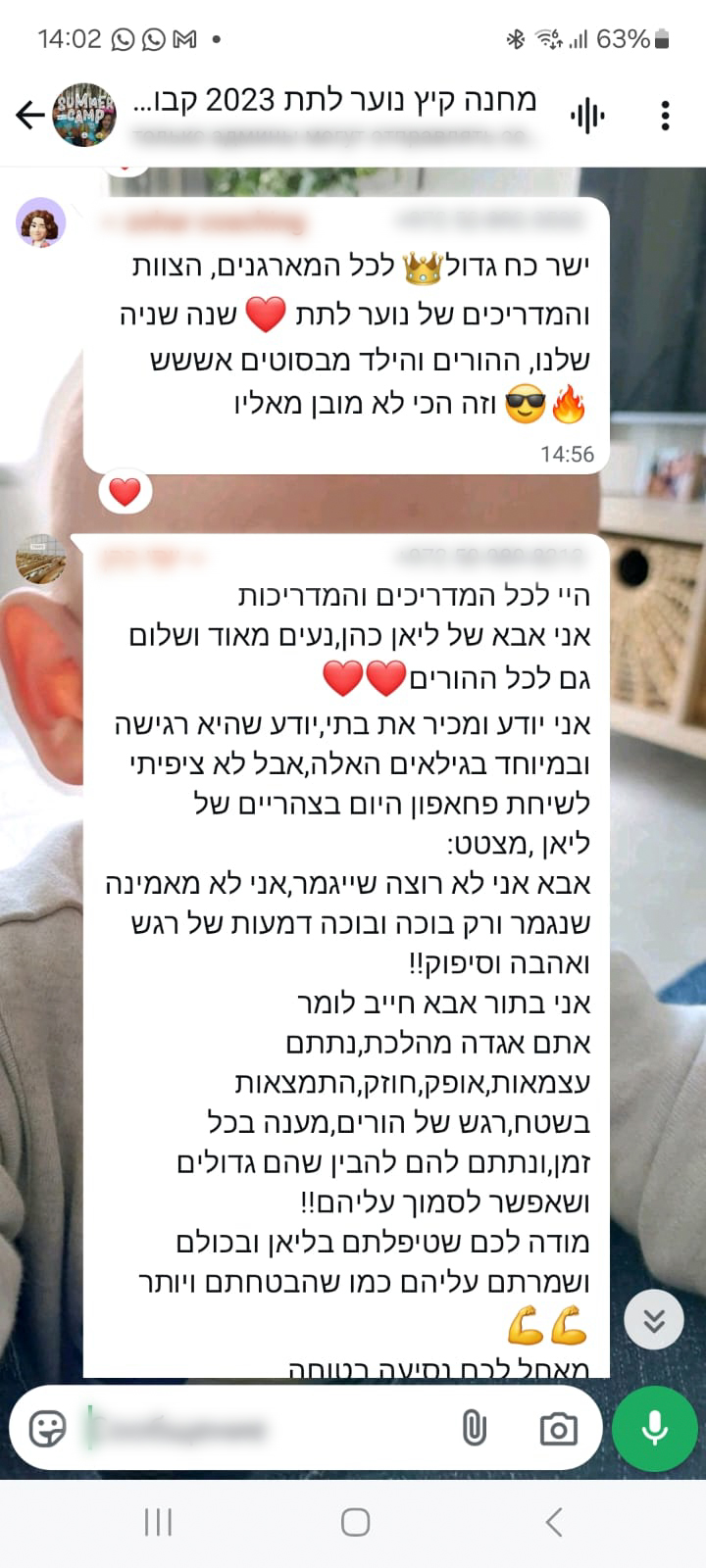Open the overflow menu

[x=665, y=116]
